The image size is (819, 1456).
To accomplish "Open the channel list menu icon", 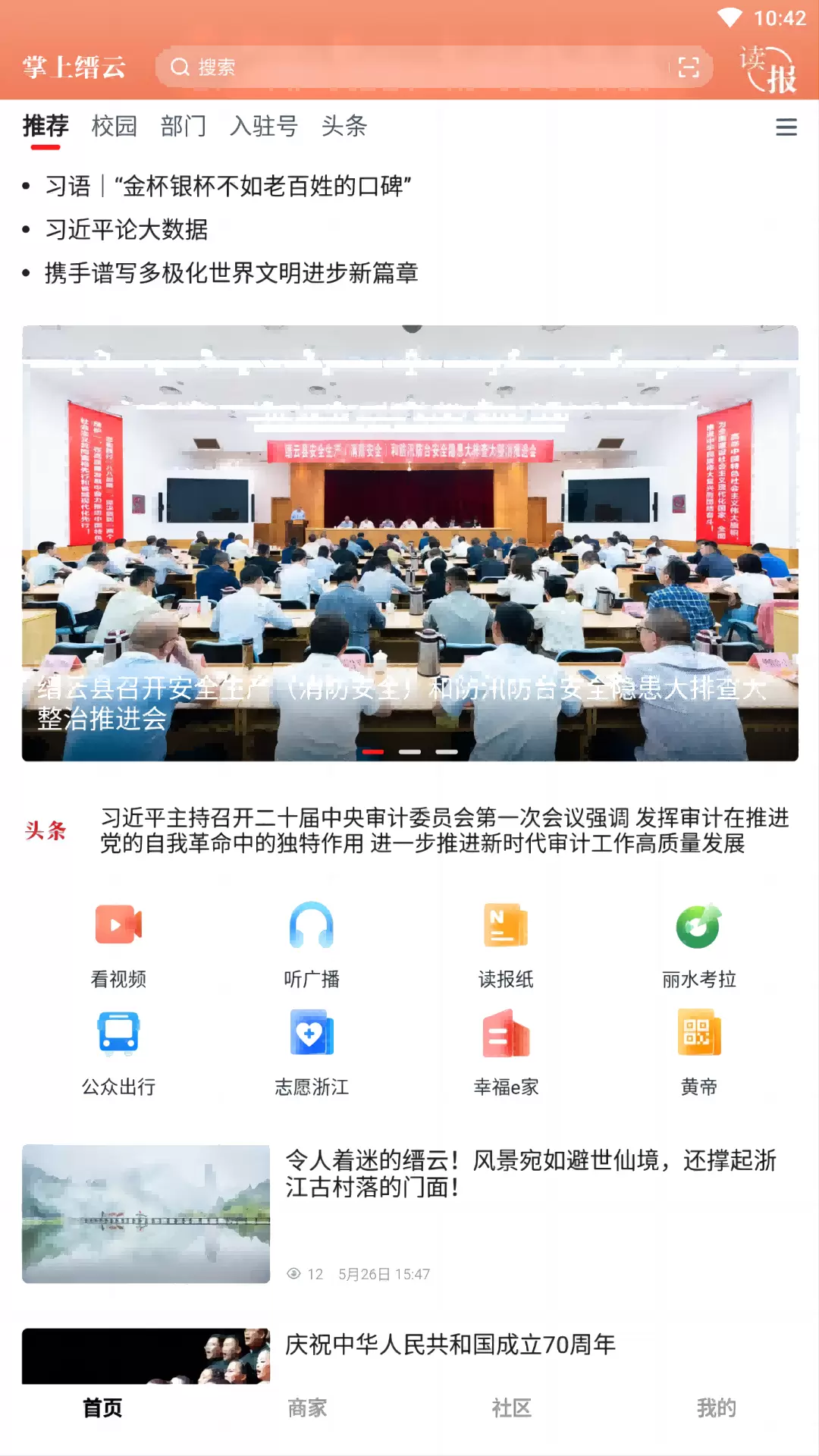I will (786, 127).
